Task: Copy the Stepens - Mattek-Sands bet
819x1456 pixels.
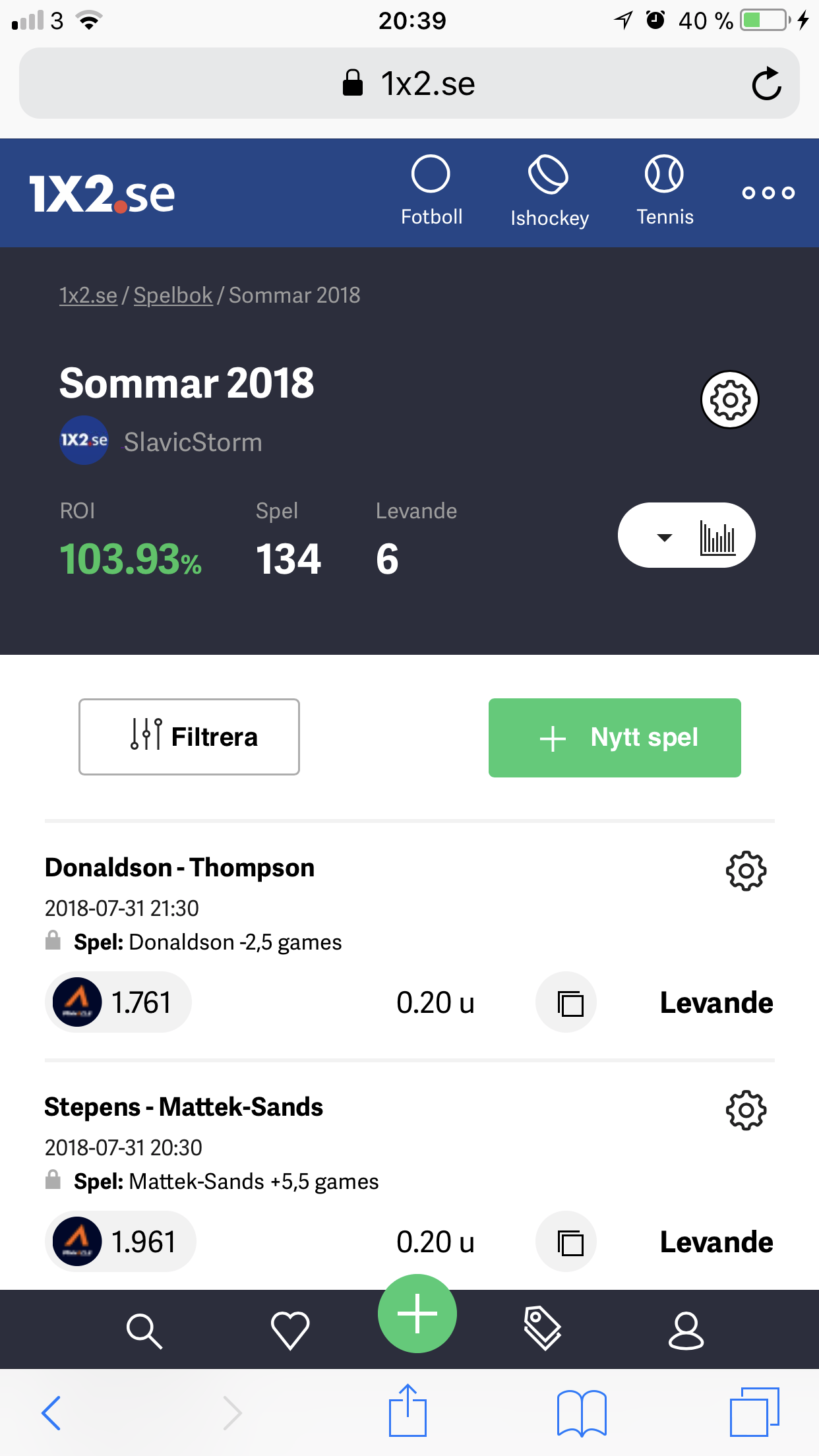Action: pyautogui.click(x=566, y=1242)
